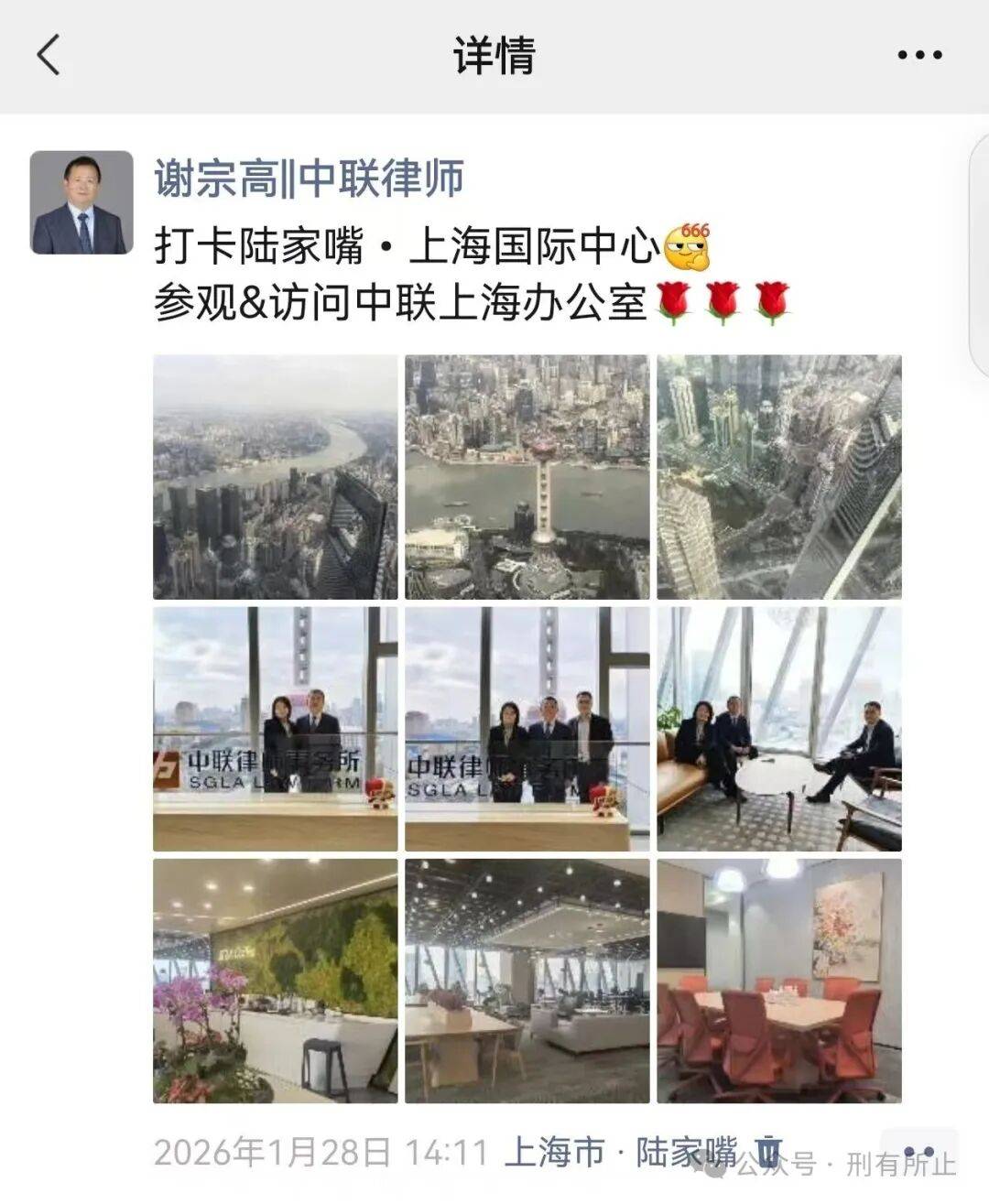
Task: Open the green wall and orchids photo
Action: (x=275, y=981)
